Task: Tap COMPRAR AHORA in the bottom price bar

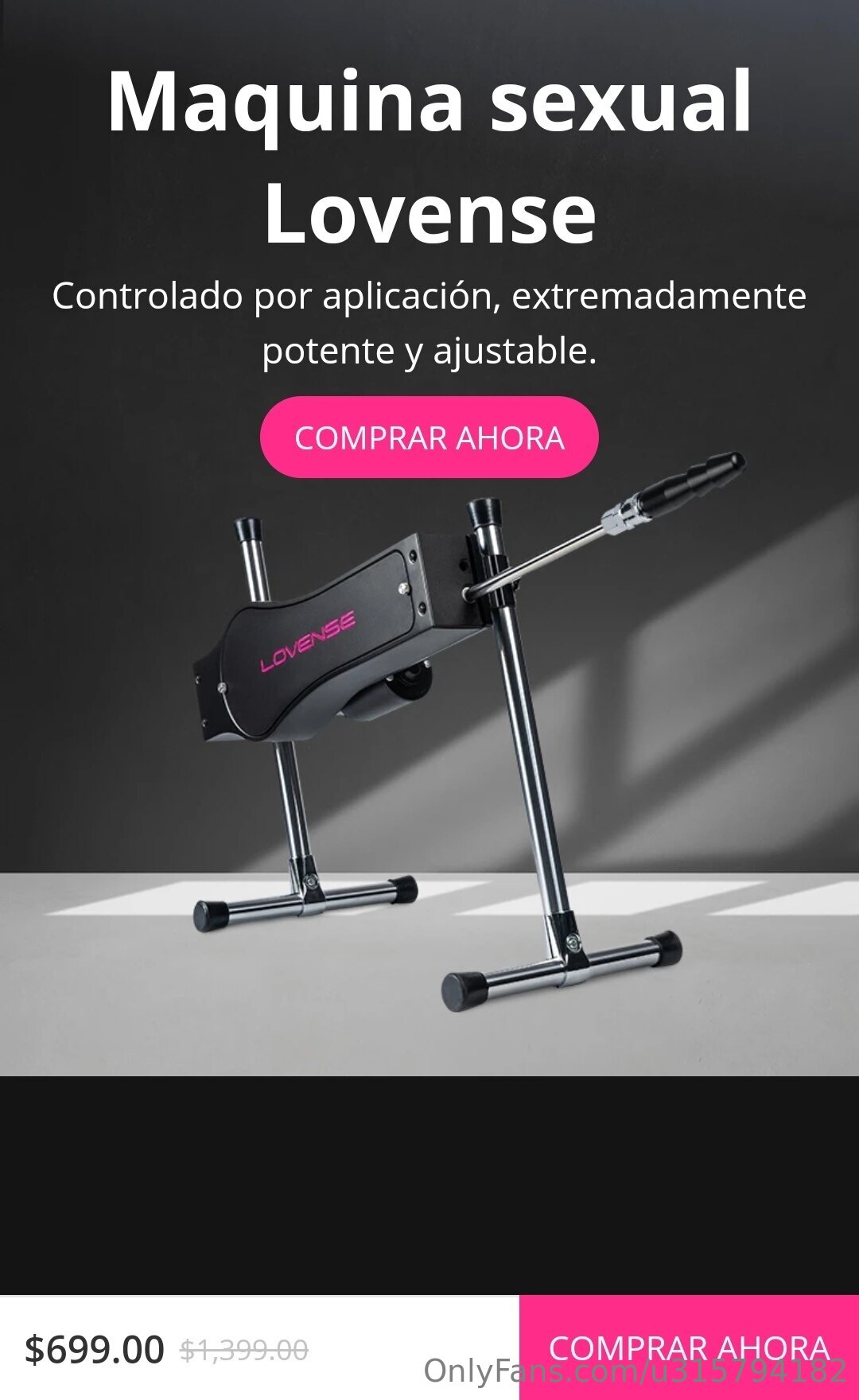Action: coord(689,1347)
